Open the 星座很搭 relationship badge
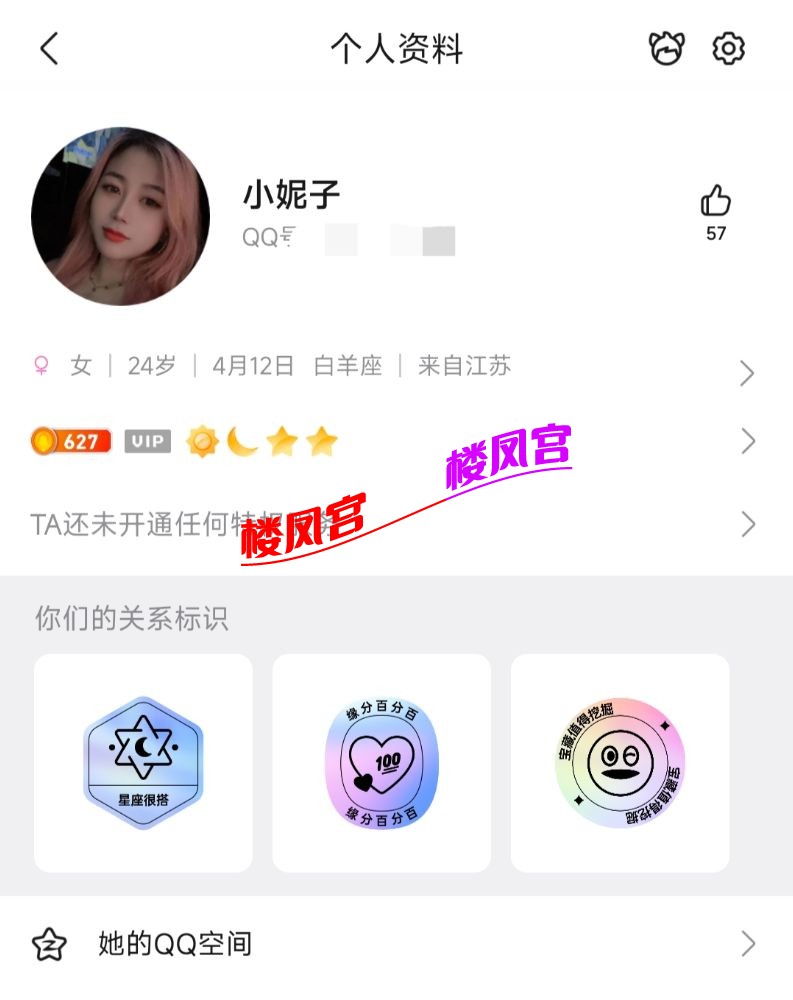This screenshot has height=1000, width=793. tap(143, 763)
